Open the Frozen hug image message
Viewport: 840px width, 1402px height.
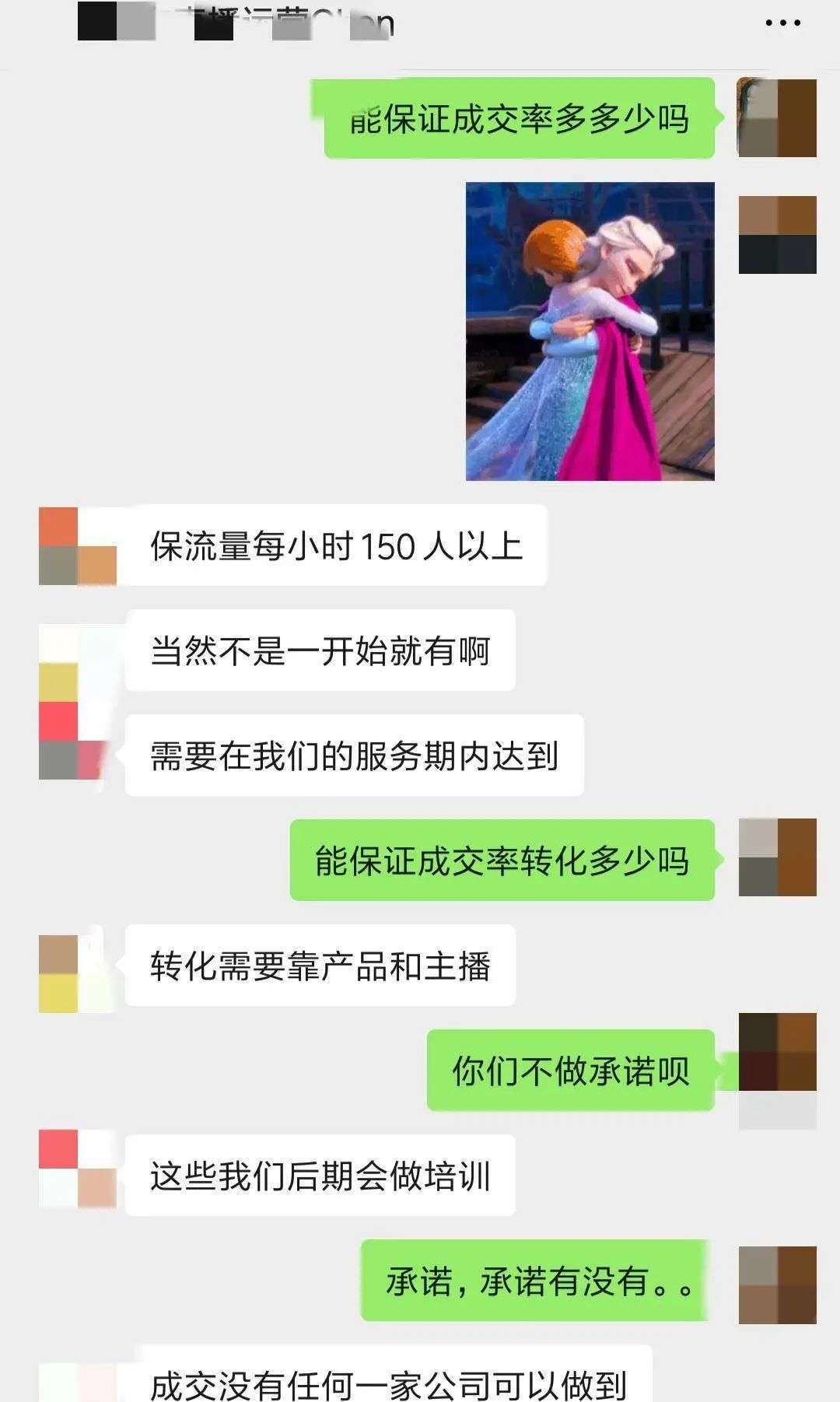[590, 331]
